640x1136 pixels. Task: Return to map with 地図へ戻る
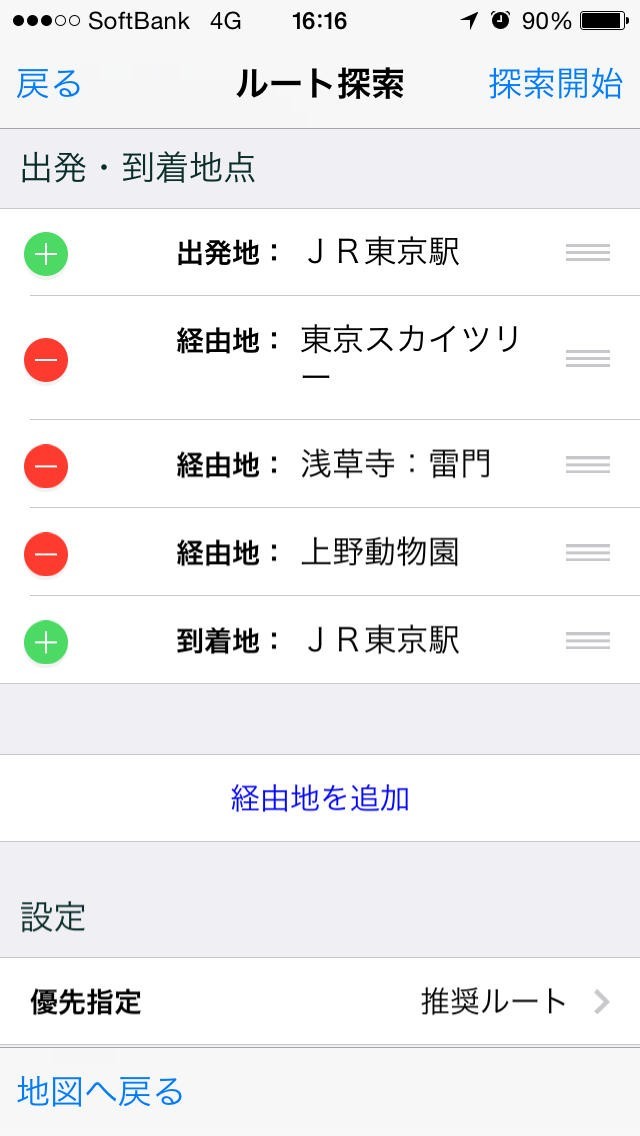pos(101,1091)
